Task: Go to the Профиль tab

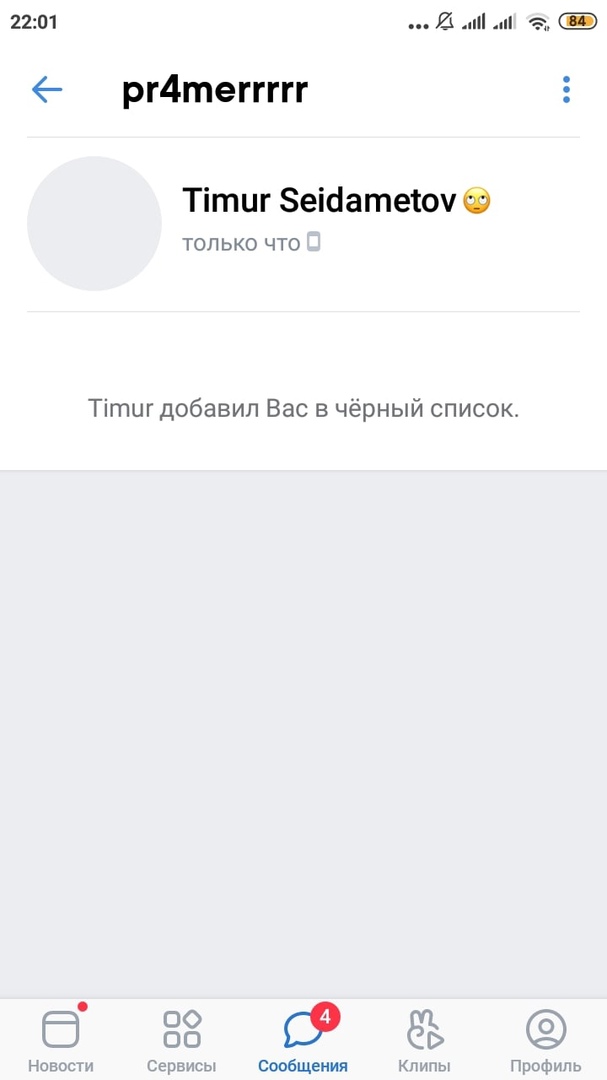Action: tap(545, 1040)
